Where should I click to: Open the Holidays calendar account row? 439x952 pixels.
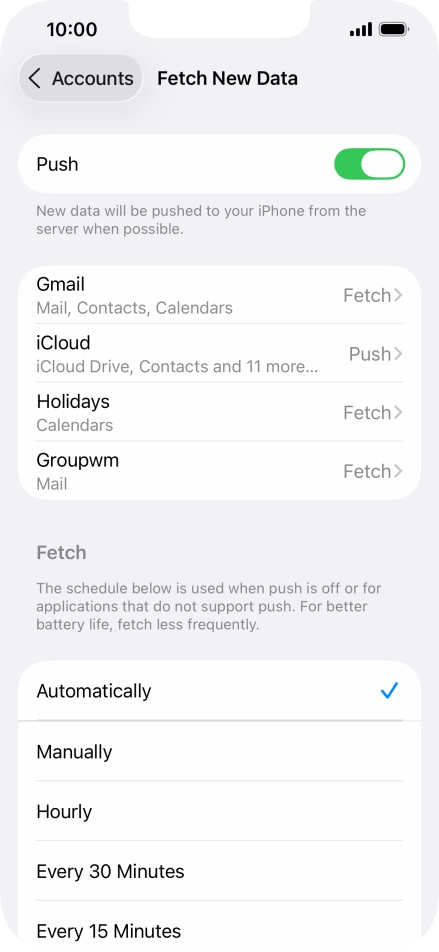219,412
